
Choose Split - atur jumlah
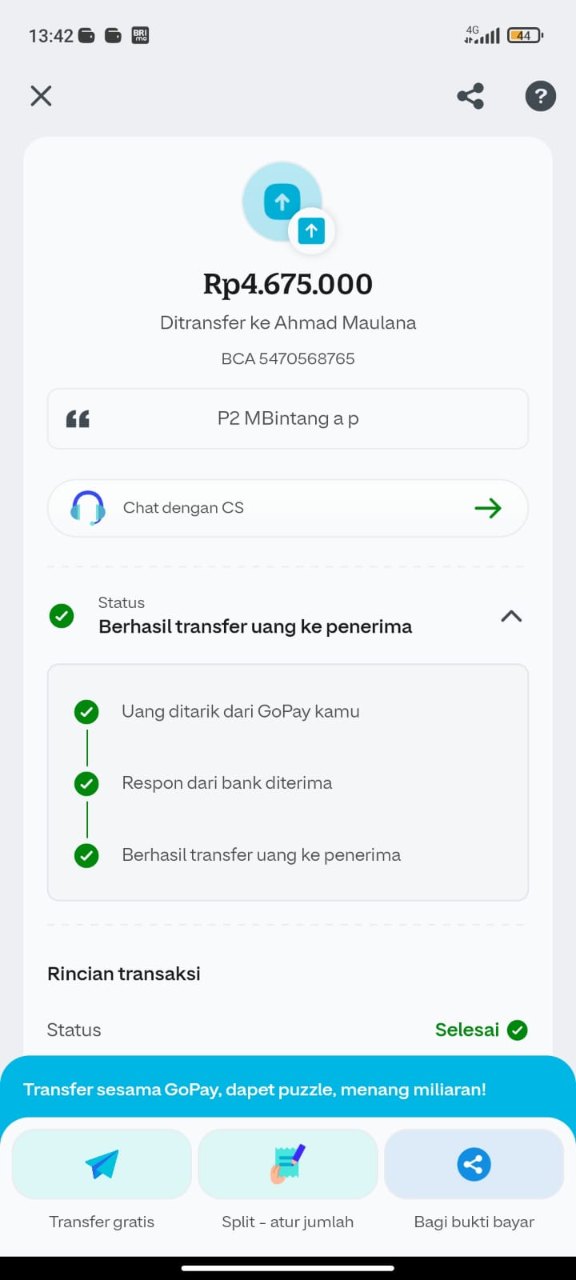[288, 1180]
